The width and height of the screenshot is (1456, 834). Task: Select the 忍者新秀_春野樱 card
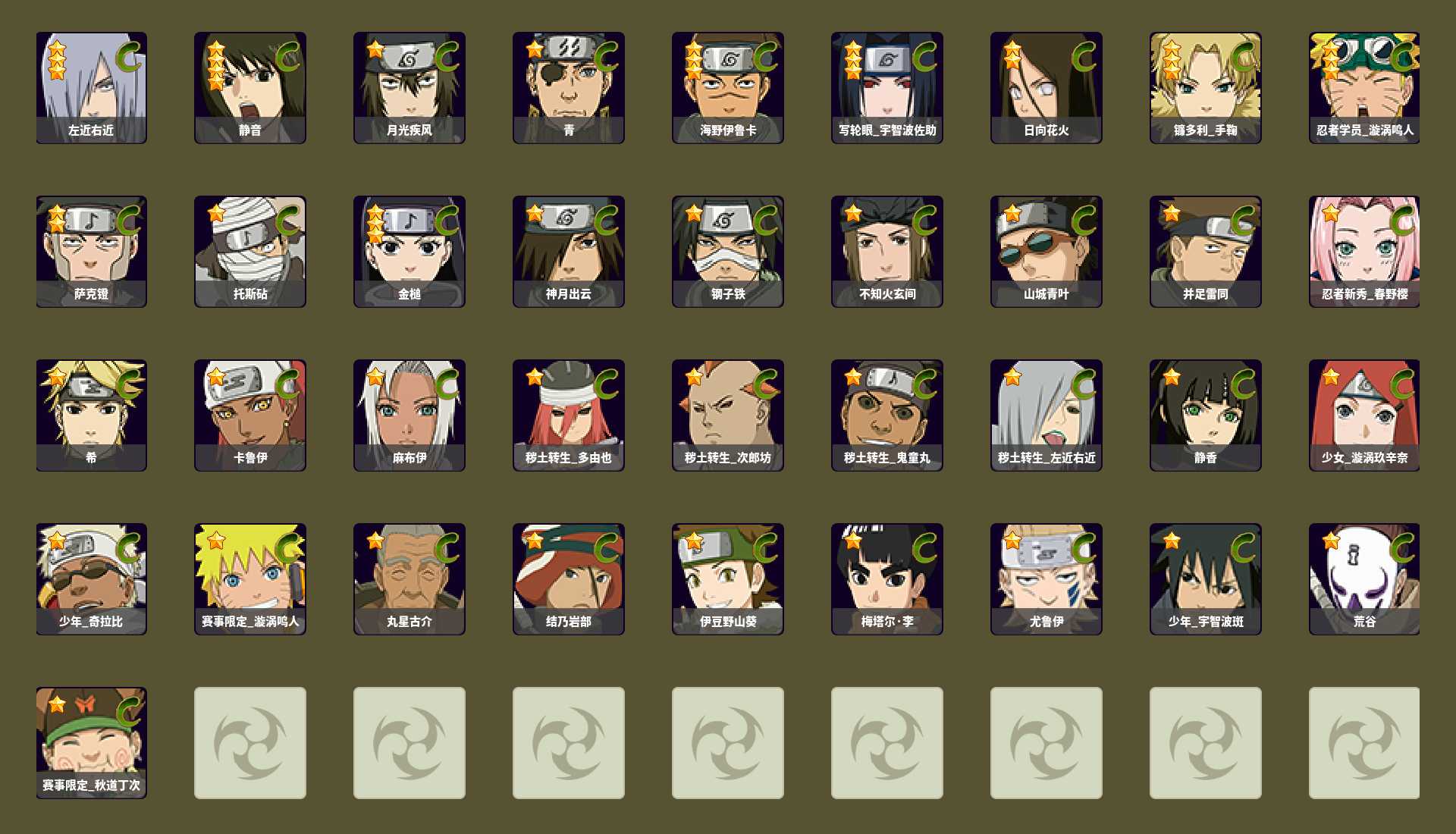tap(1364, 251)
